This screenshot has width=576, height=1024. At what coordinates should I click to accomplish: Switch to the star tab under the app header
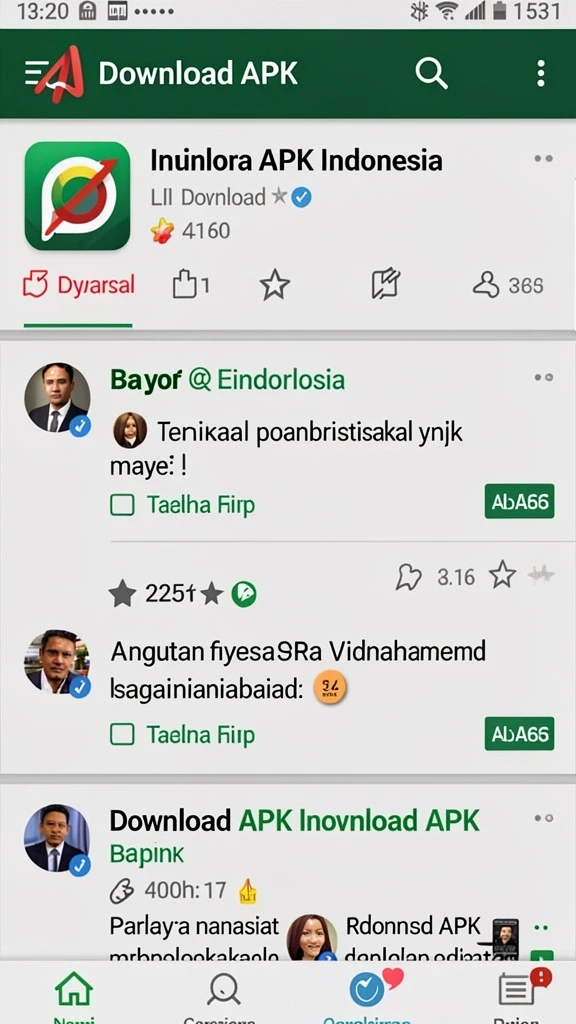pos(274,285)
